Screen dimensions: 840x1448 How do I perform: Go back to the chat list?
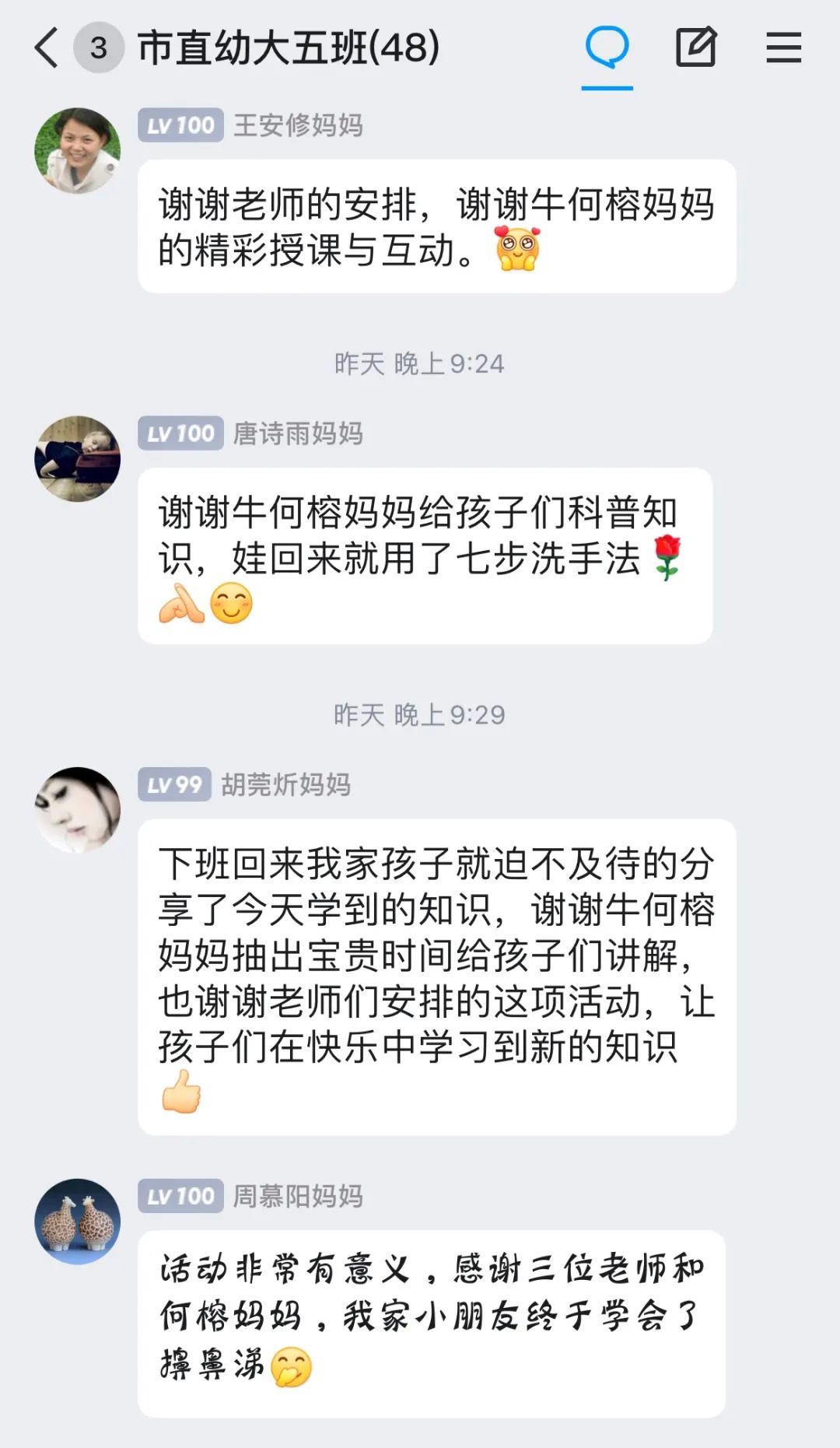[47, 48]
